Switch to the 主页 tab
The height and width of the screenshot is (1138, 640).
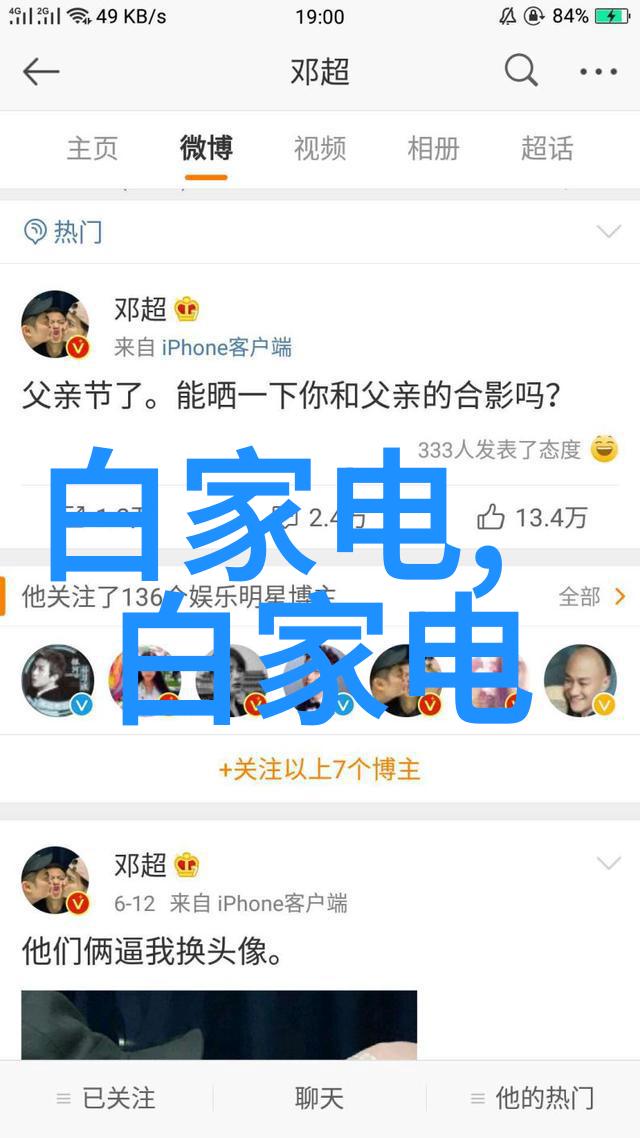92,149
